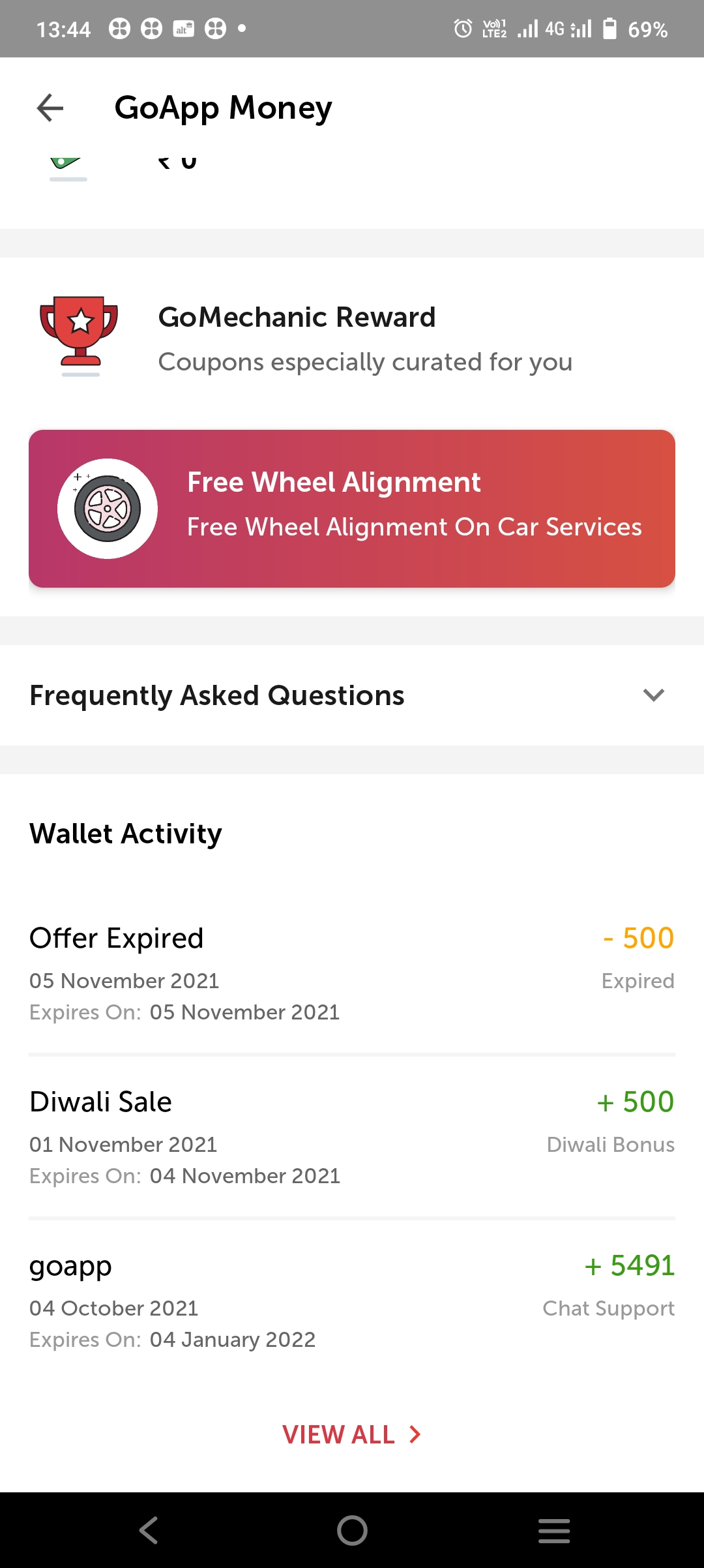Viewport: 704px width, 1568px height.
Task: Tap VIEW ALL wallet activity link
Action: pyautogui.click(x=352, y=1434)
